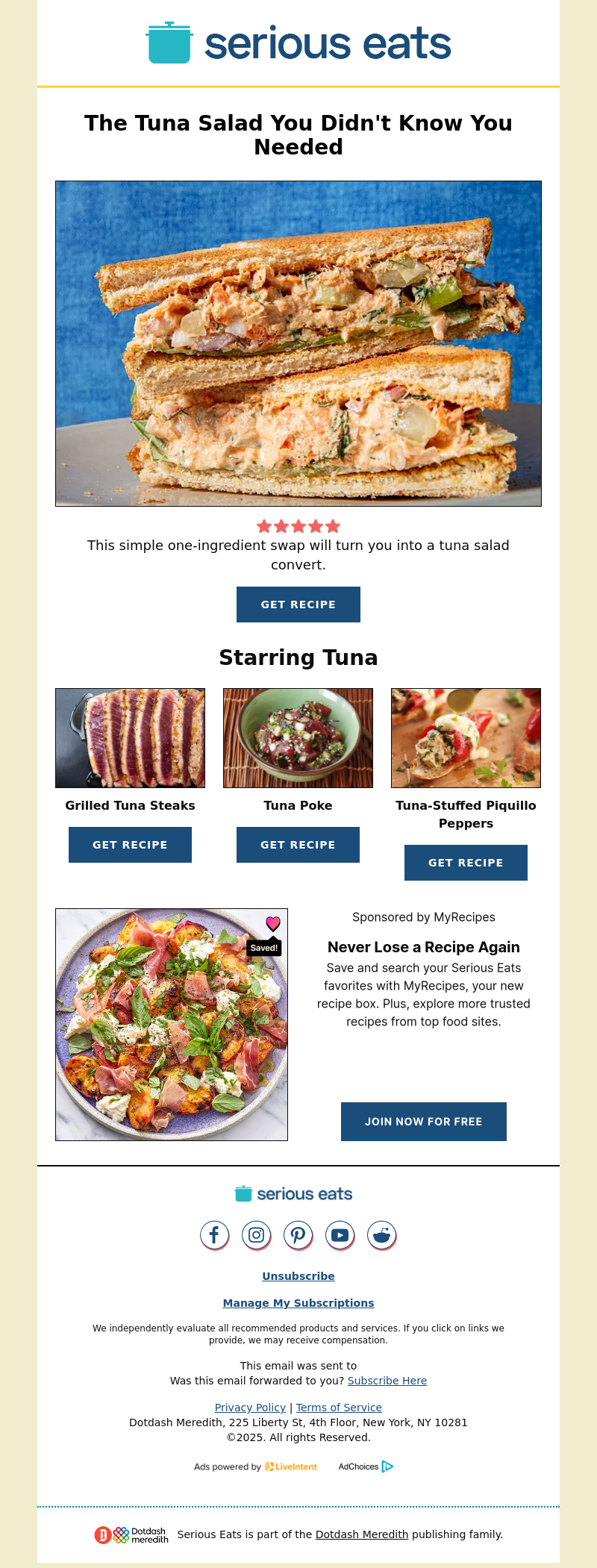This screenshot has height=1568, width=597.
Task: Get the tuna salad recipe
Action: pos(298,605)
